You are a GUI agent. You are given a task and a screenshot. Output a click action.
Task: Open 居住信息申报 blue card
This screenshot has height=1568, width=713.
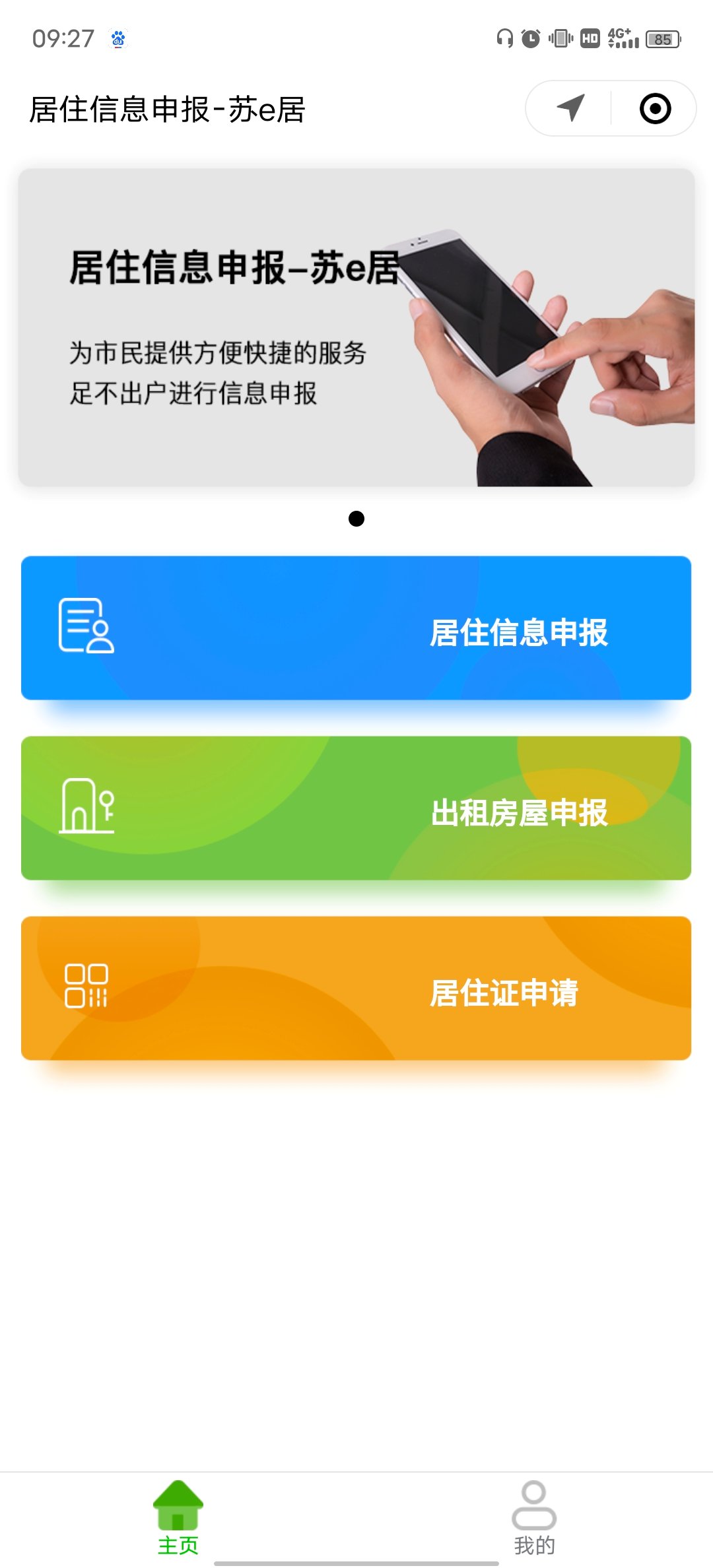coord(356,628)
